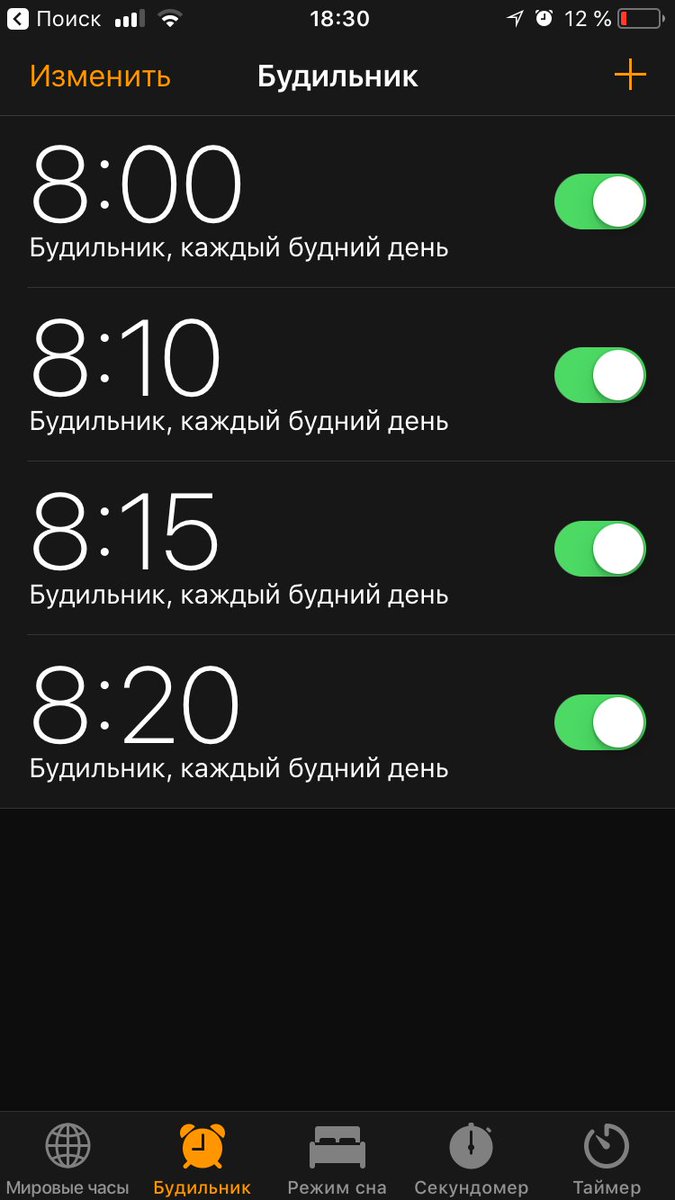Select the Будильник tab

tap(202, 1158)
